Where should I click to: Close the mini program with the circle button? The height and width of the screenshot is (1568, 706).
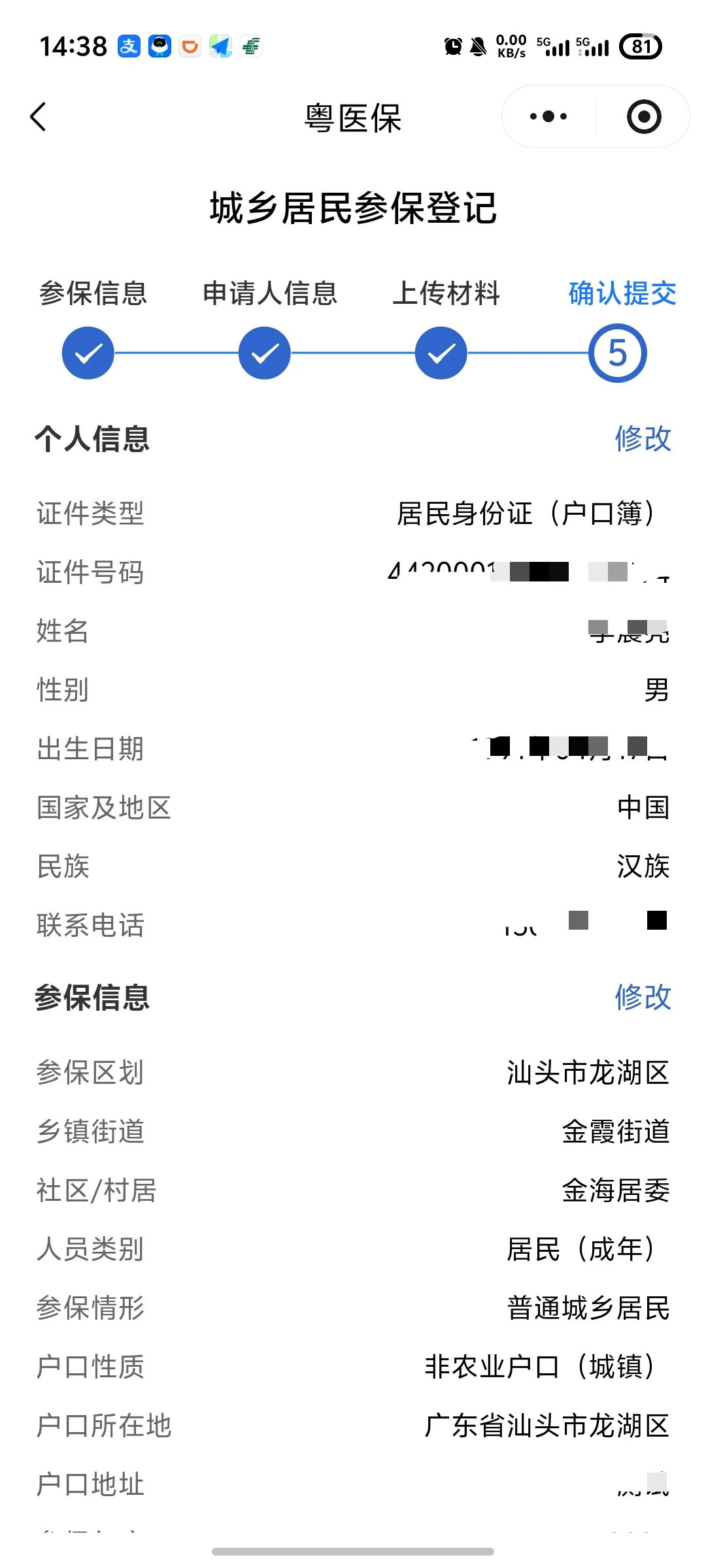(644, 117)
